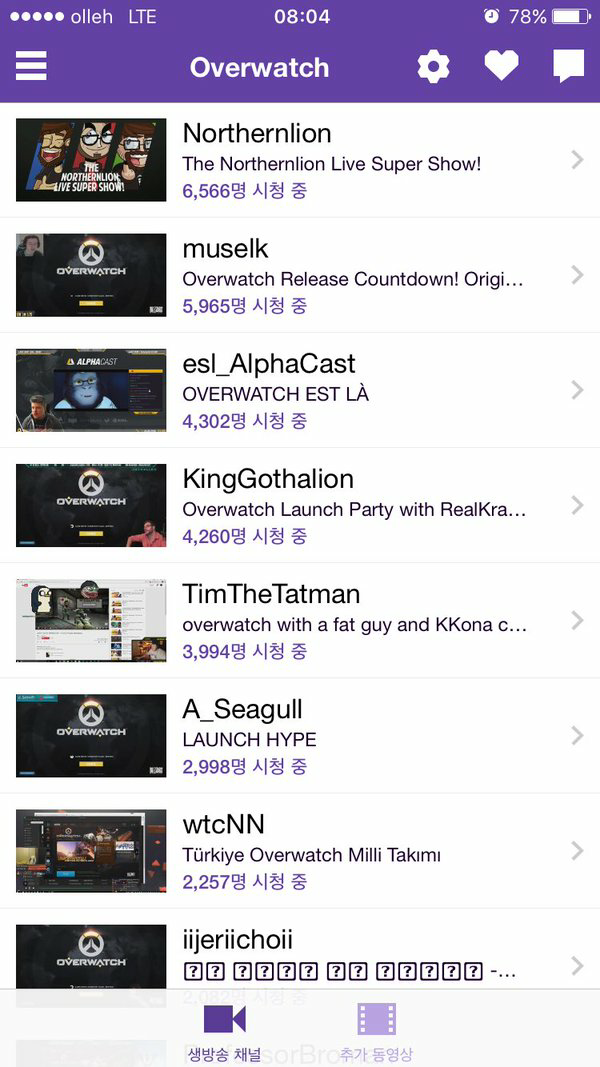Viewport: 600px width, 1067px height.
Task: Watch muselk's Overwatch countdown stream
Action: point(300,275)
